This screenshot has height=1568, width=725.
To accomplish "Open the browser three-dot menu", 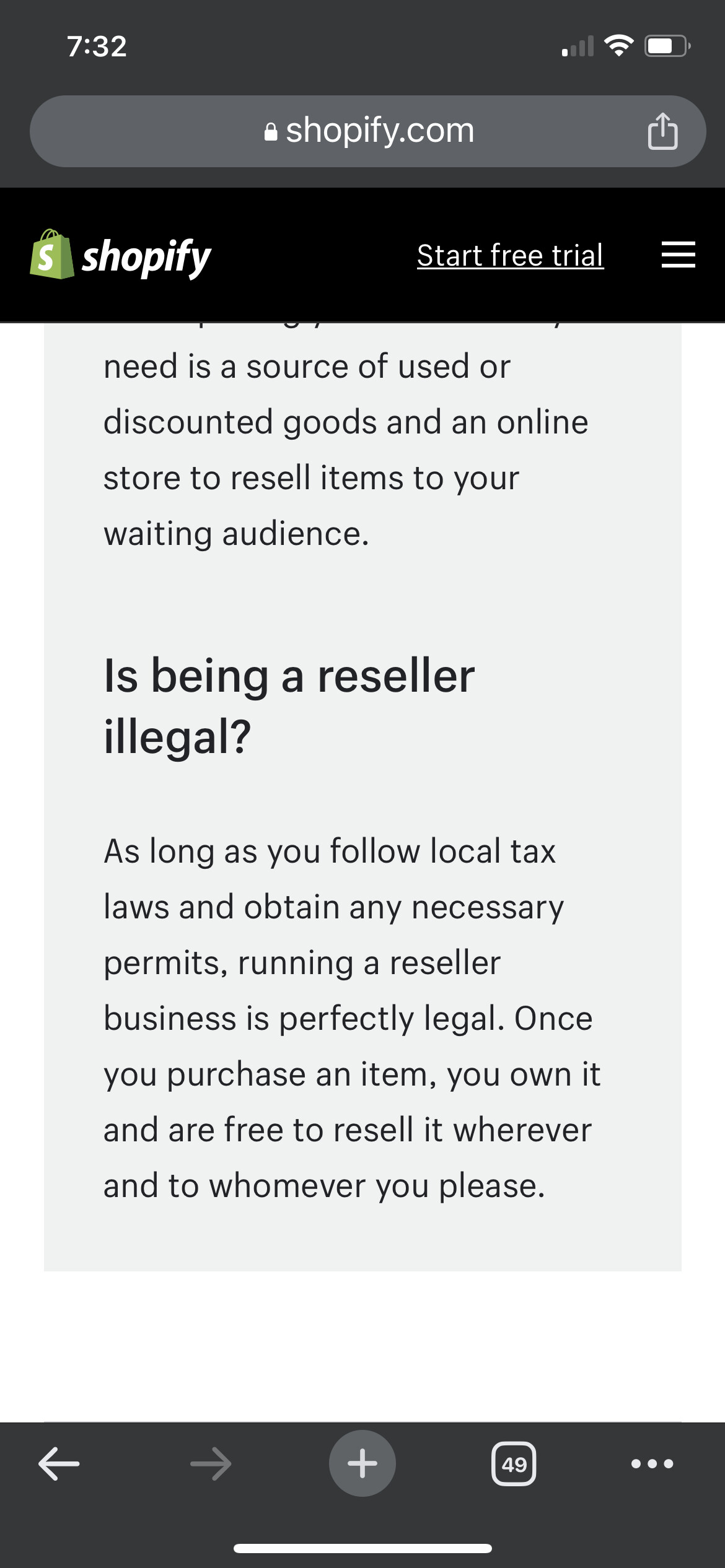I will 652,1463.
